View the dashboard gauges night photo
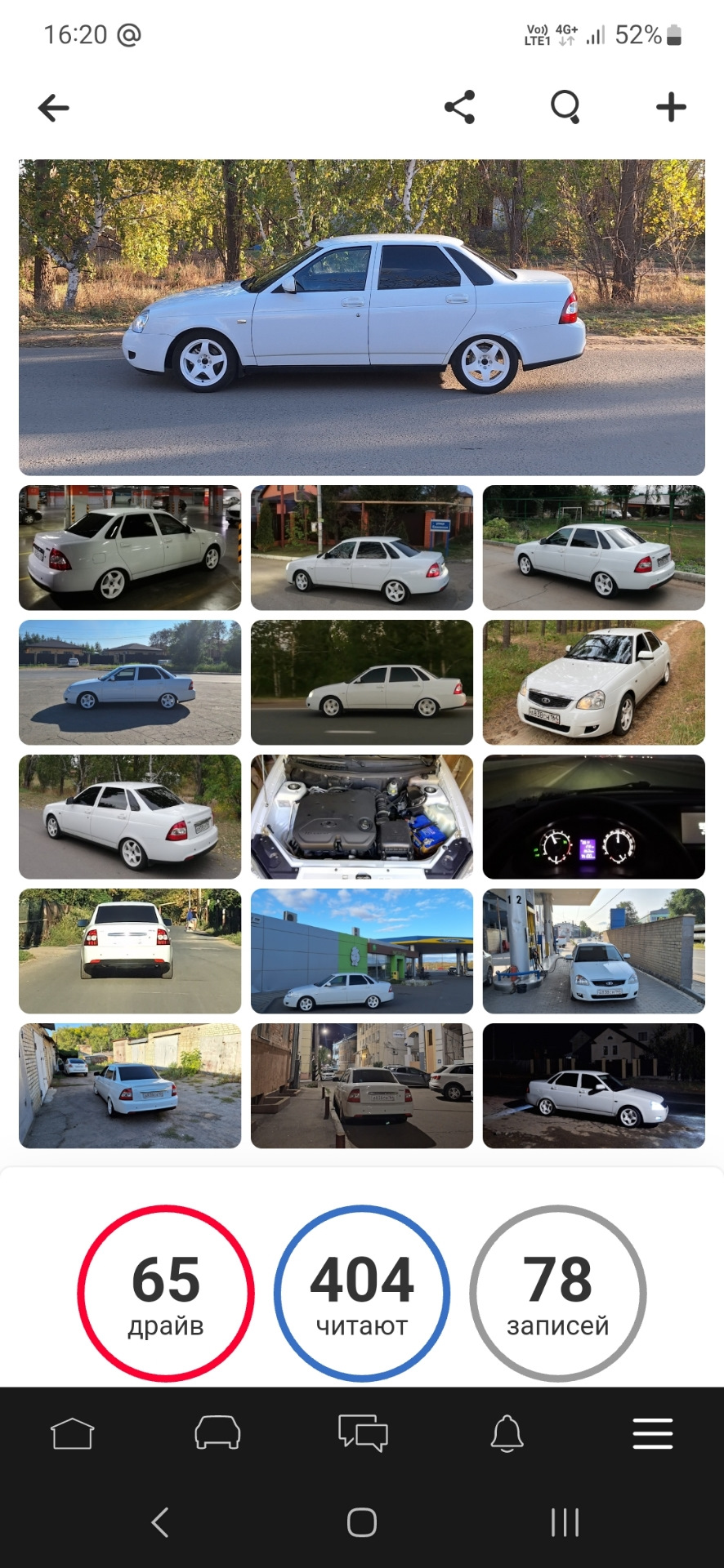The image size is (724, 1568). [593, 817]
